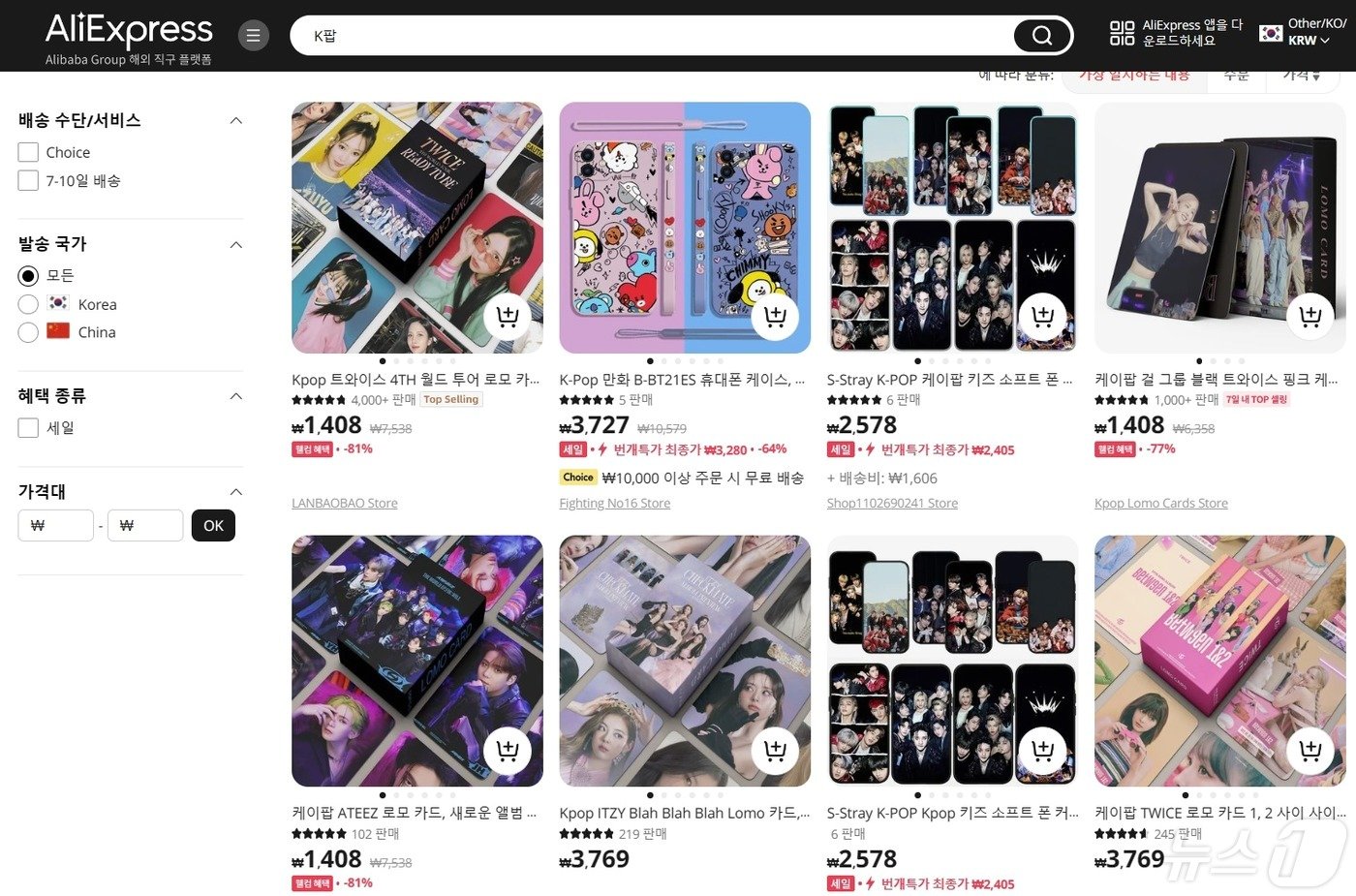The image size is (1356, 896).
Task: Collapse the 배송 수단/서비스 section
Action: (x=235, y=120)
